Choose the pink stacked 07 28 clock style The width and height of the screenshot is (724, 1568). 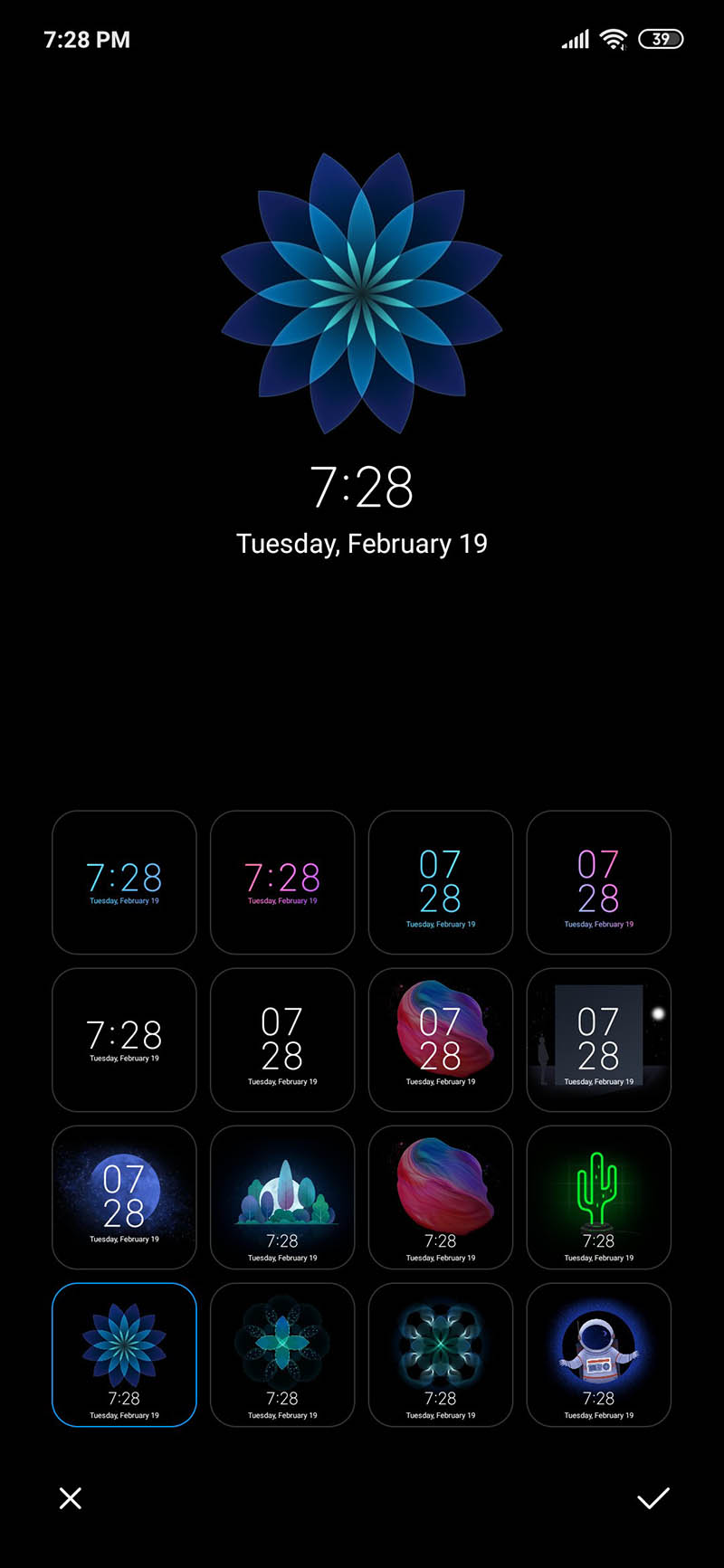598,882
